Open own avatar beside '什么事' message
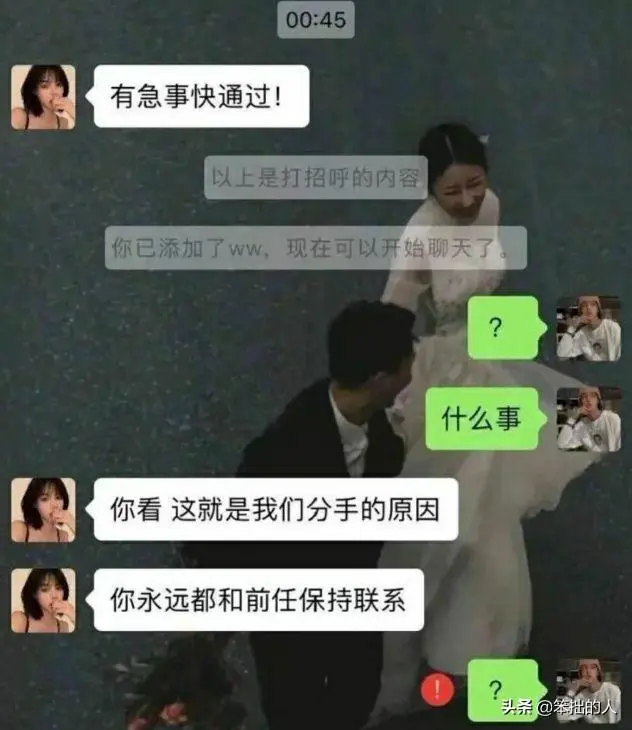This screenshot has height=730, width=632. coord(588,419)
